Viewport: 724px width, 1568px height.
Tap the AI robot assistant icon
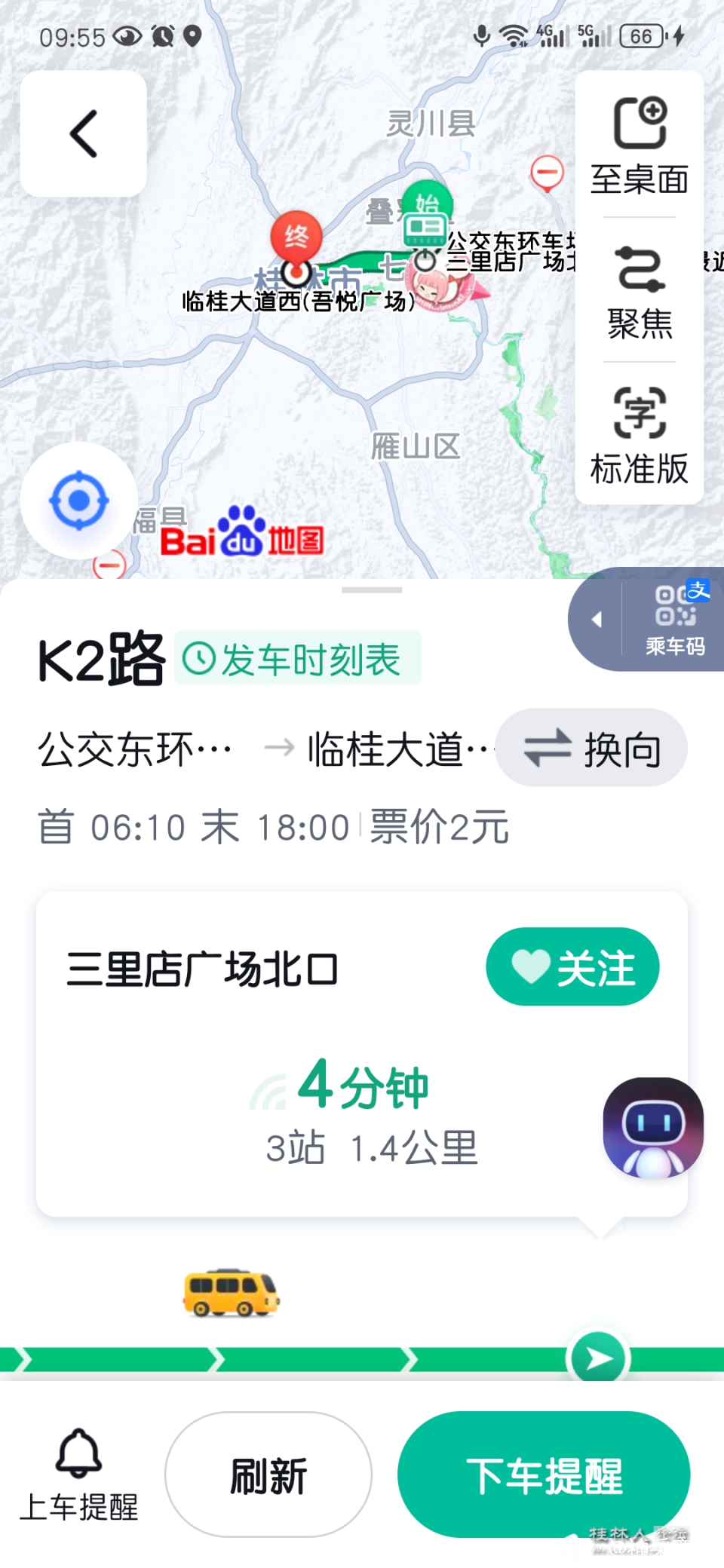coord(652,1129)
